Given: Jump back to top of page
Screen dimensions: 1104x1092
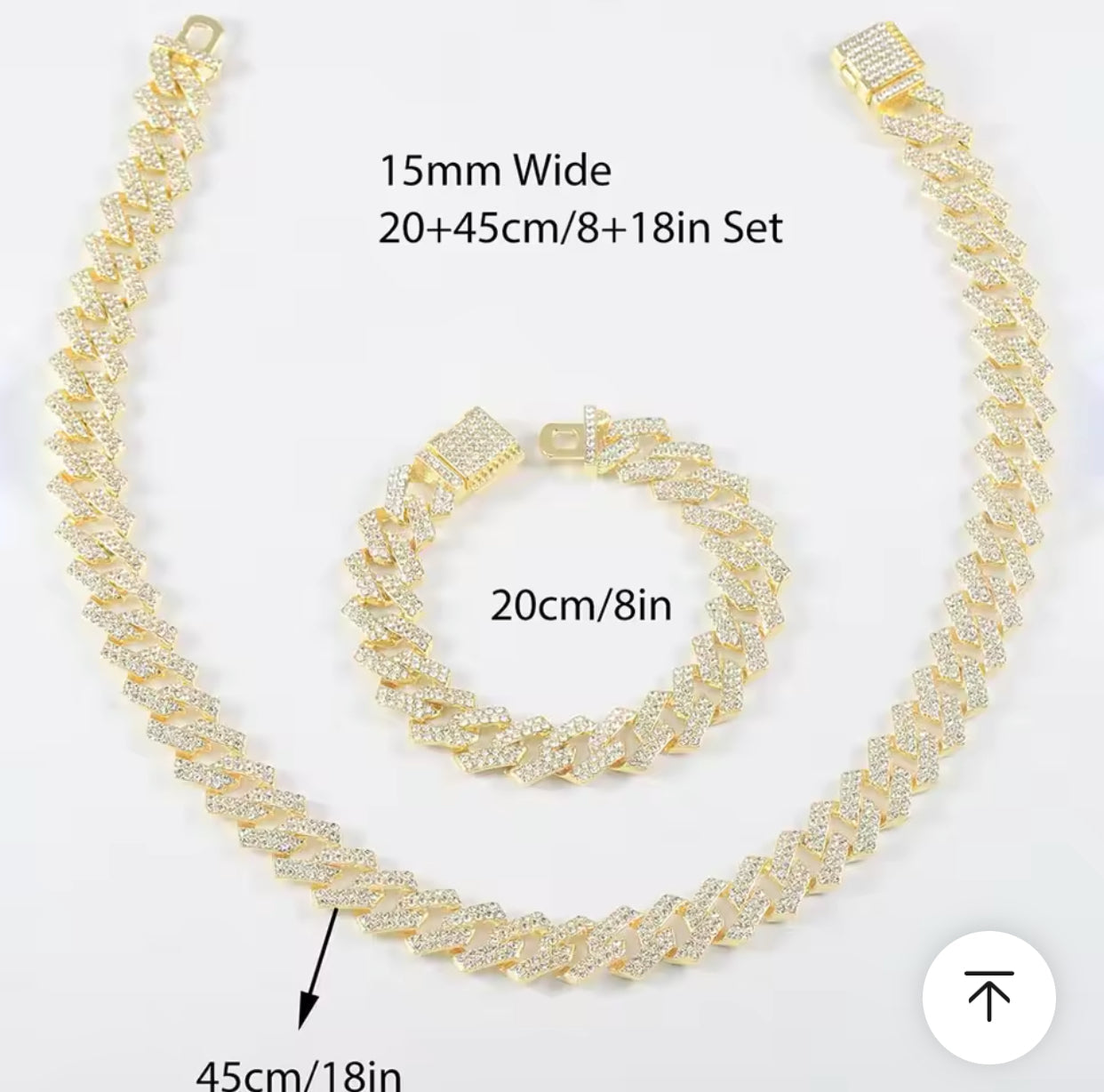Looking at the screenshot, I should (x=988, y=997).
